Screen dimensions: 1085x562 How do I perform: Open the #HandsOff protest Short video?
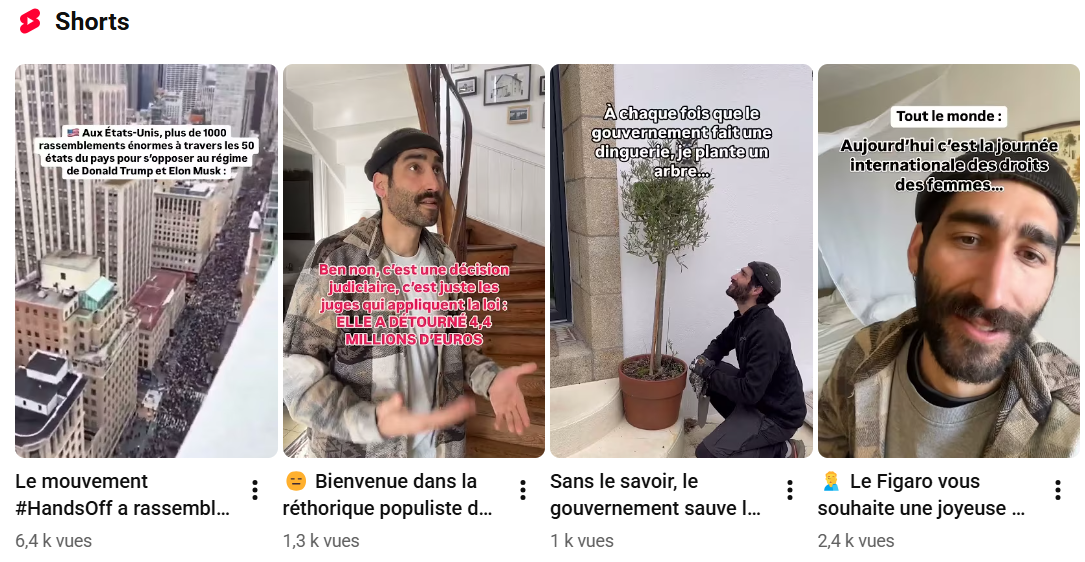146,262
